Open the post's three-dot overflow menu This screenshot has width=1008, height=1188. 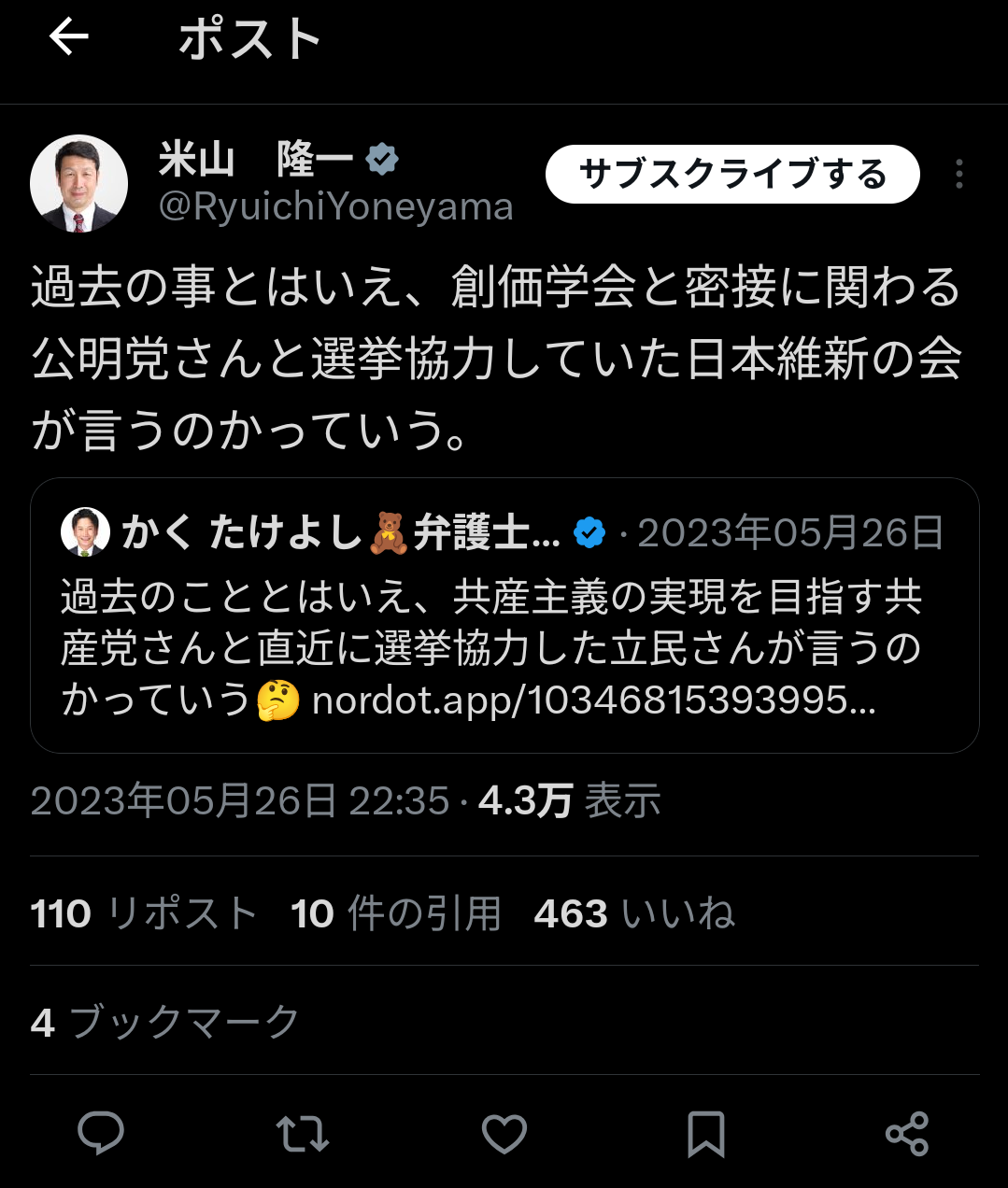[958, 175]
